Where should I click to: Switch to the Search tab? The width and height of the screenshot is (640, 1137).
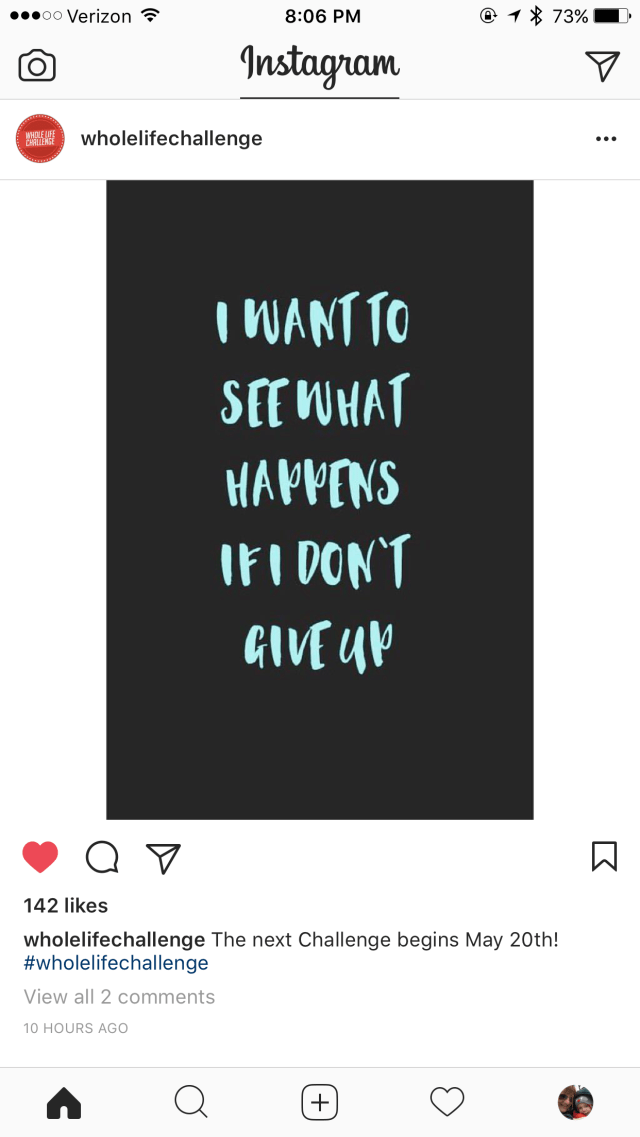pos(191,1103)
